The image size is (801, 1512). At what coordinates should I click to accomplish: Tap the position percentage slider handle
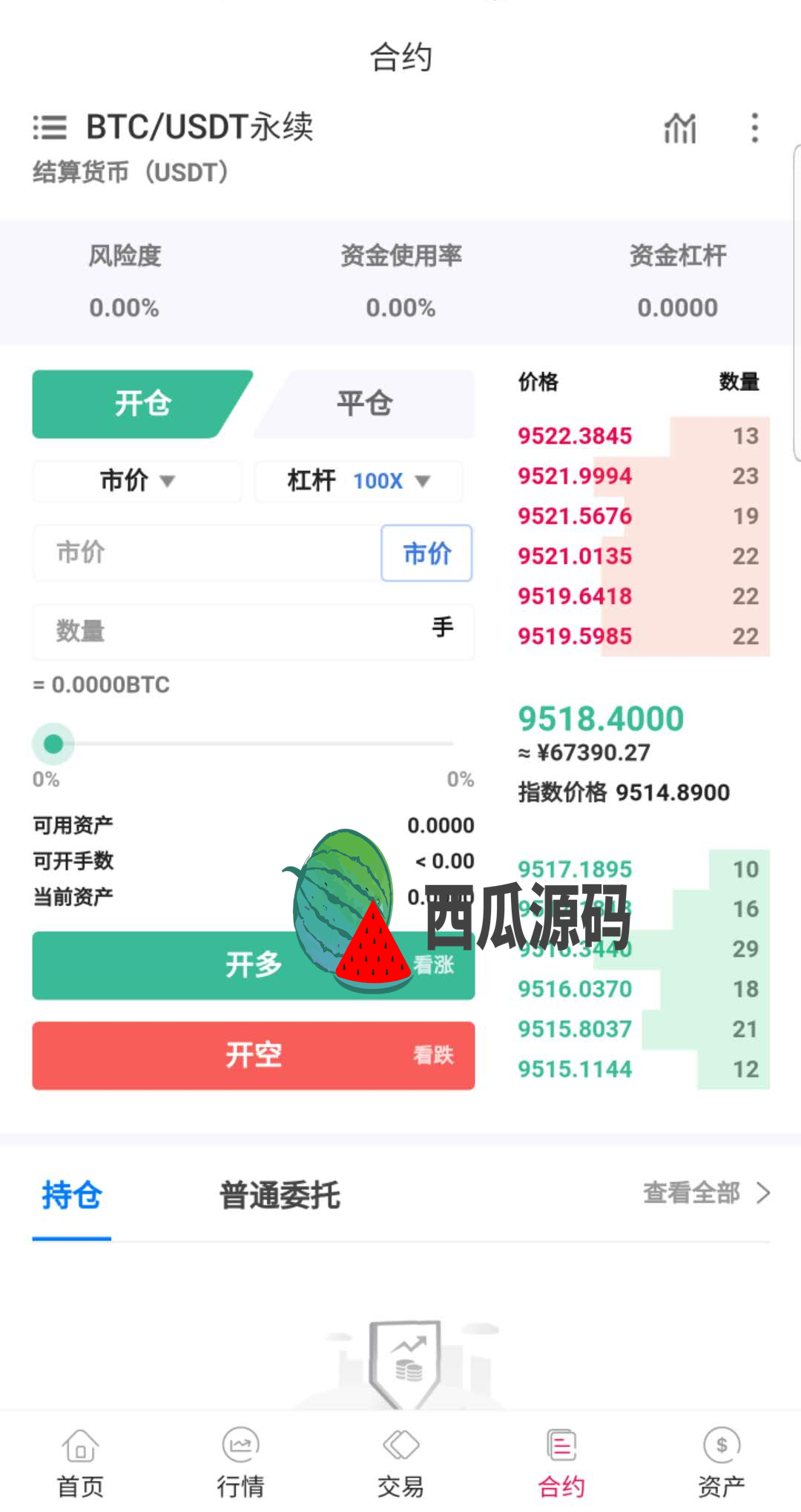(x=53, y=743)
